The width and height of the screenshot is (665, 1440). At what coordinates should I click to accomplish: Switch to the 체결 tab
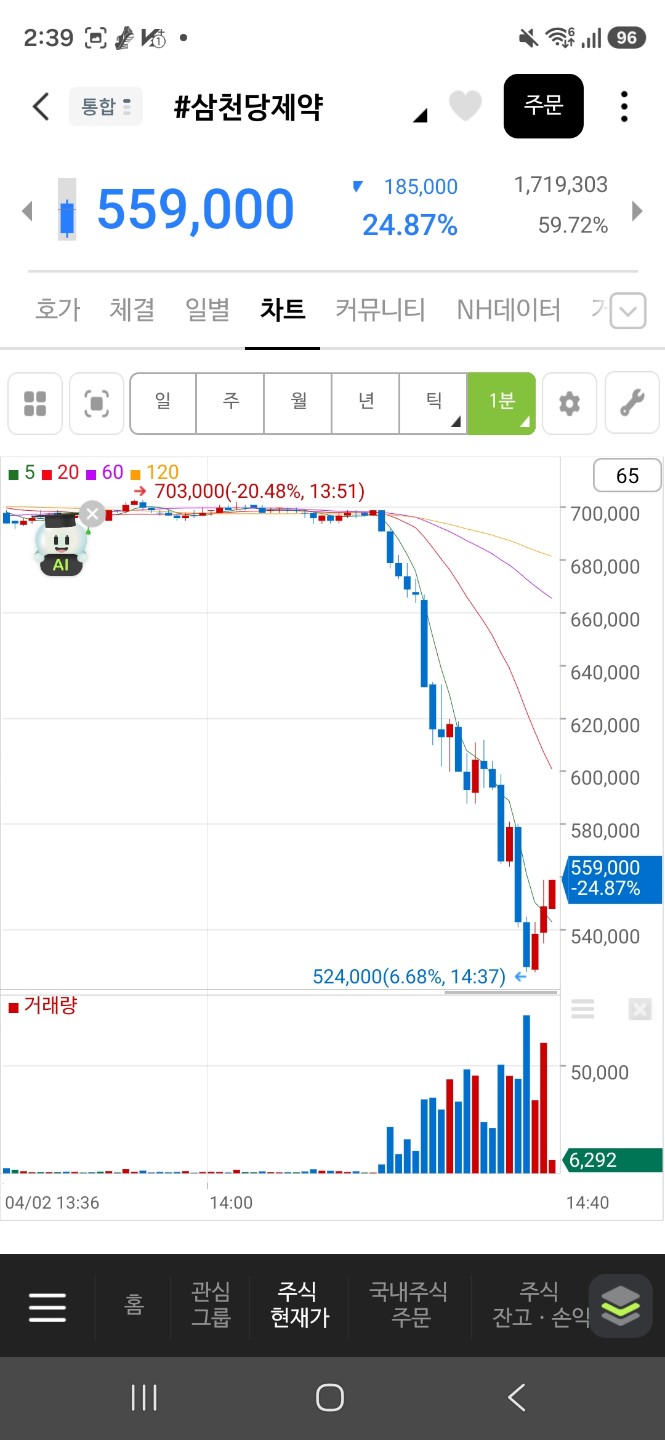click(x=132, y=310)
